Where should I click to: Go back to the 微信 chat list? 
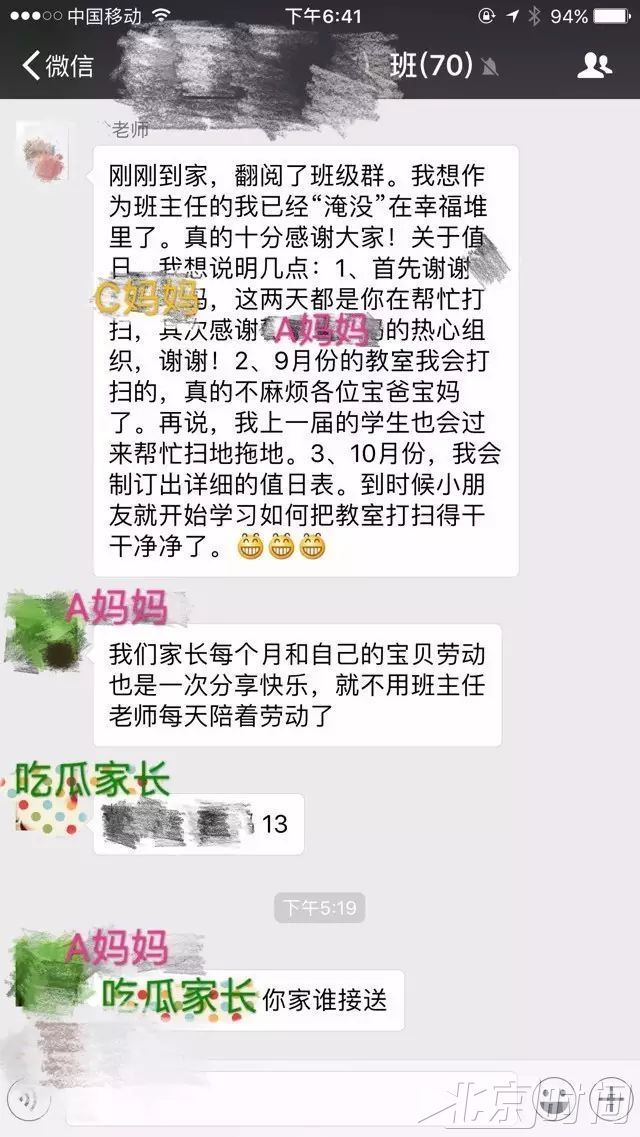58,66
